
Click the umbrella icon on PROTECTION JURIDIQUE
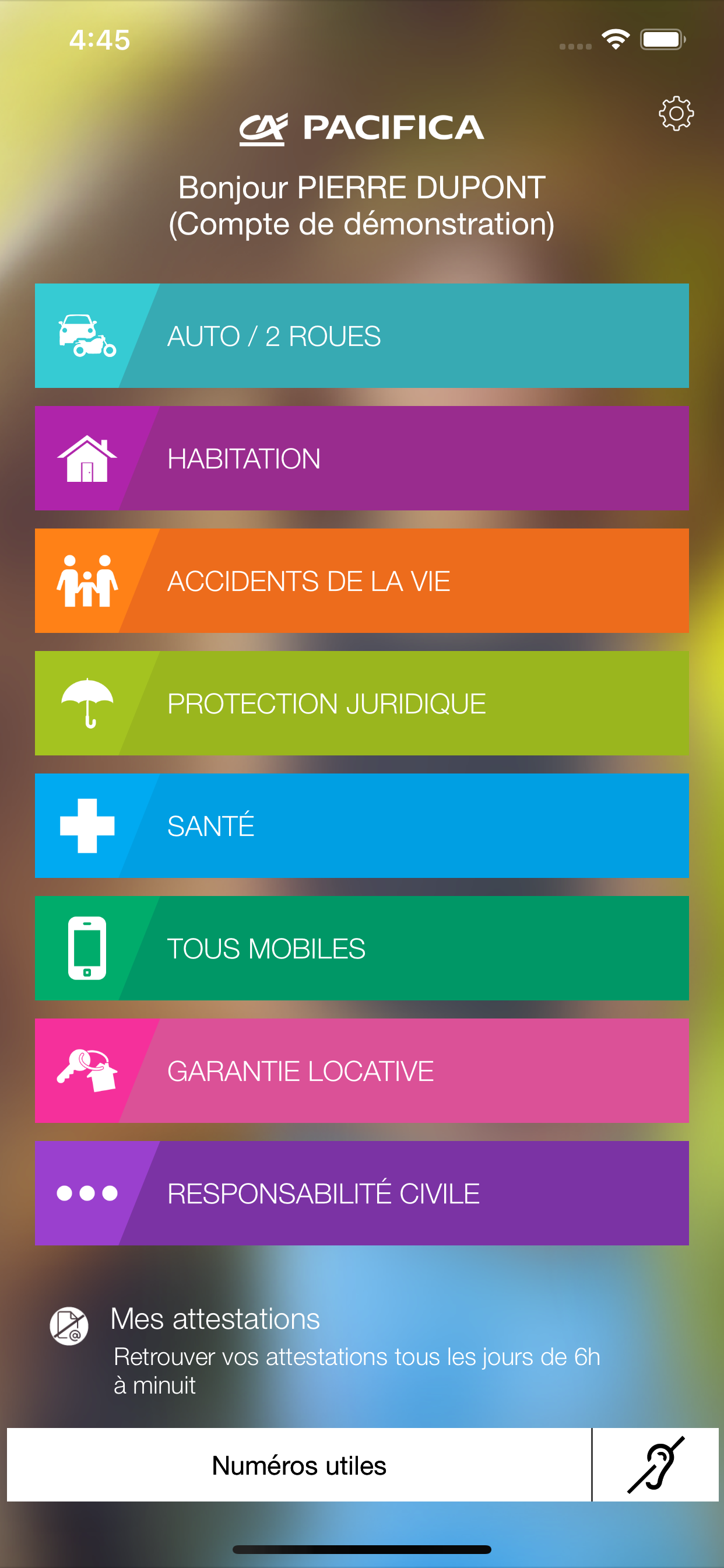pos(89,703)
